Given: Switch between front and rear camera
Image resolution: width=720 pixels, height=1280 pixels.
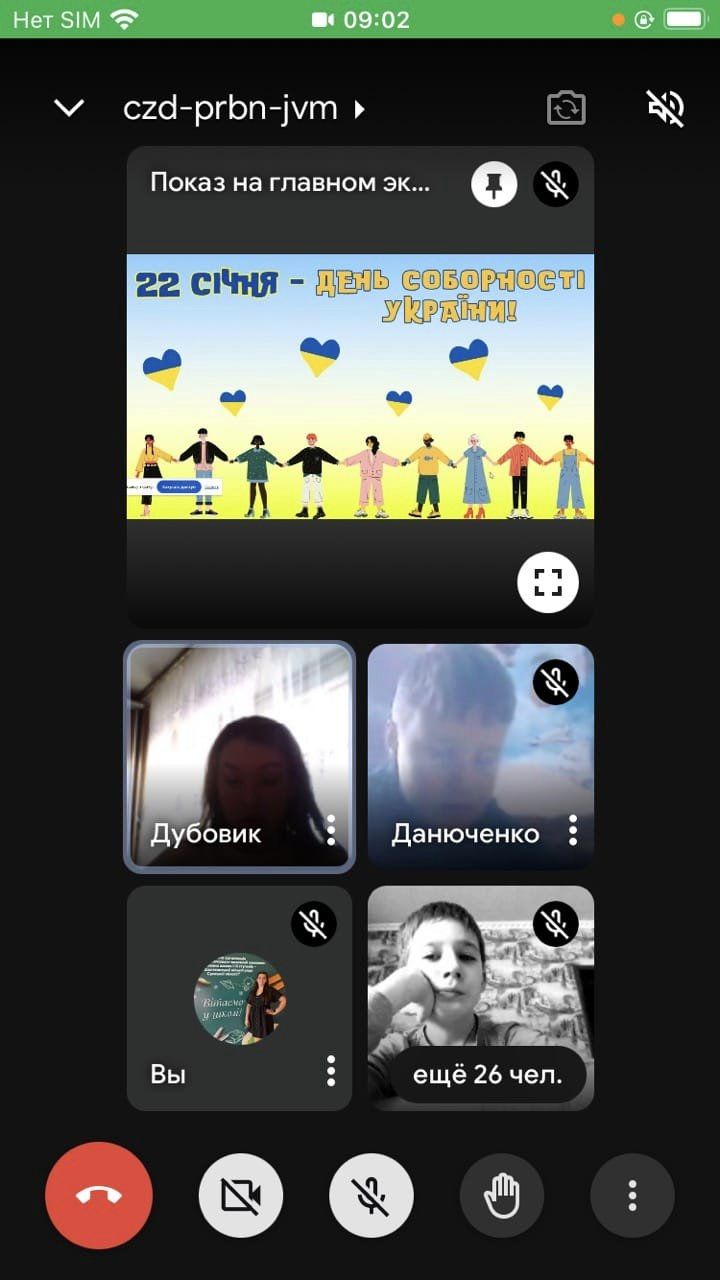Looking at the screenshot, I should (x=566, y=108).
